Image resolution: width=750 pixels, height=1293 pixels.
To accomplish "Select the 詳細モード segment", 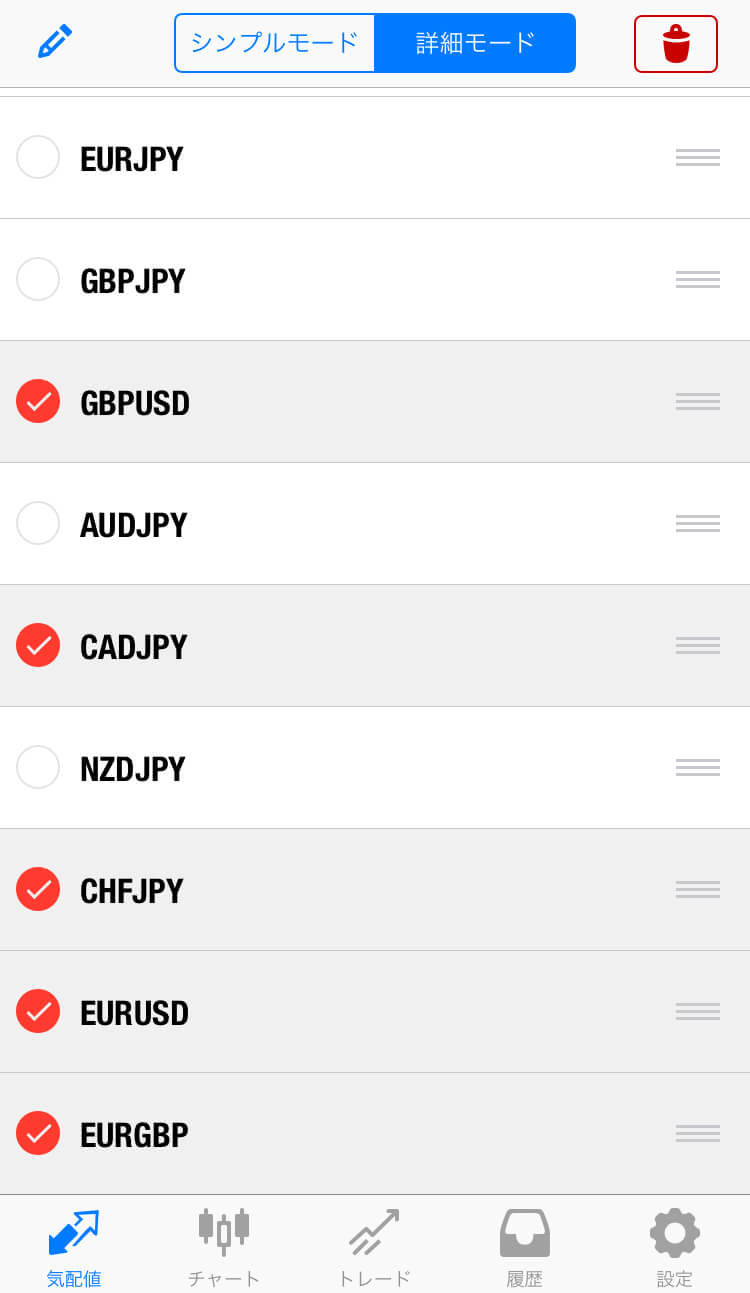I will click(475, 43).
